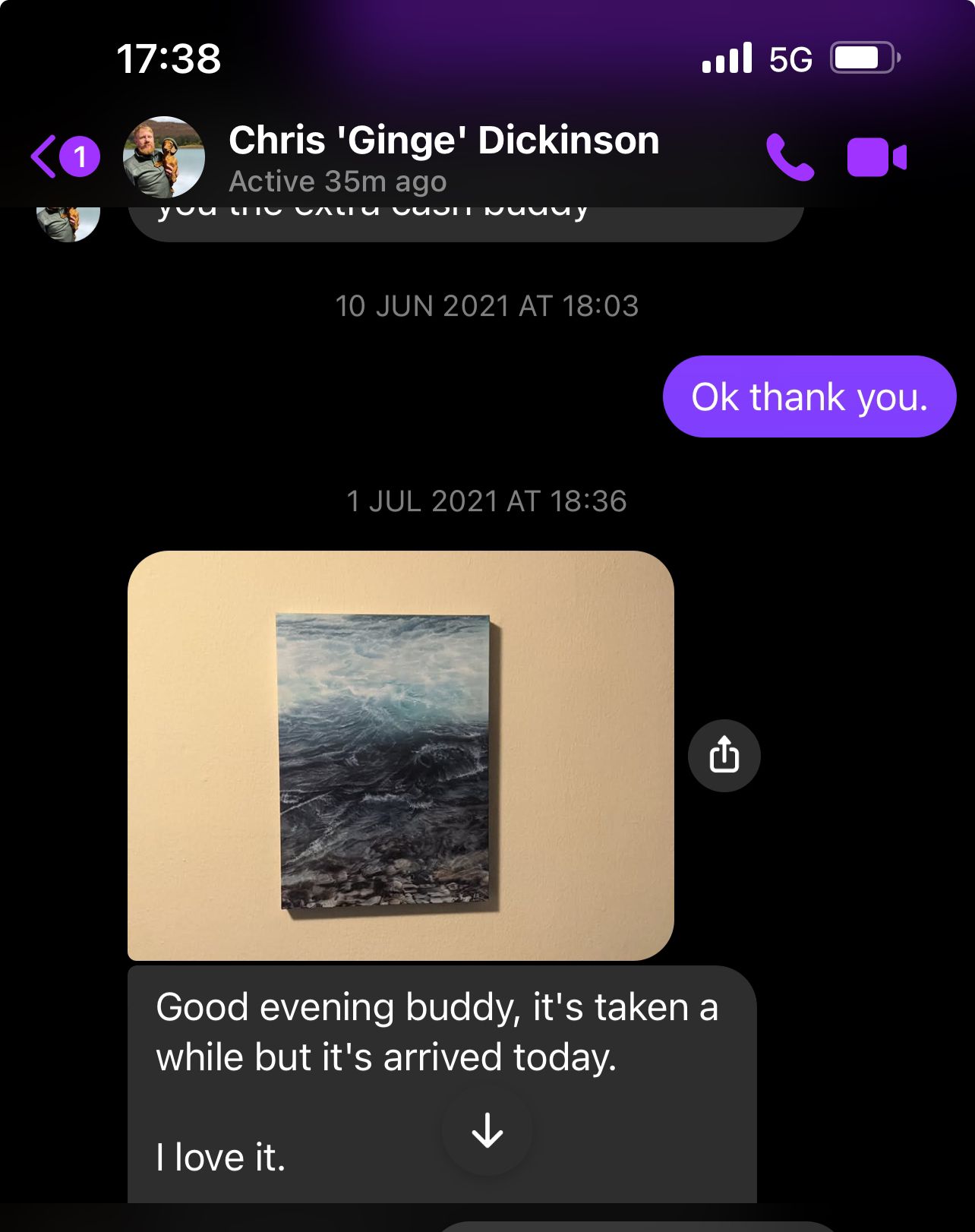Share the painting photo
This screenshot has width=975, height=1232.
click(x=724, y=756)
